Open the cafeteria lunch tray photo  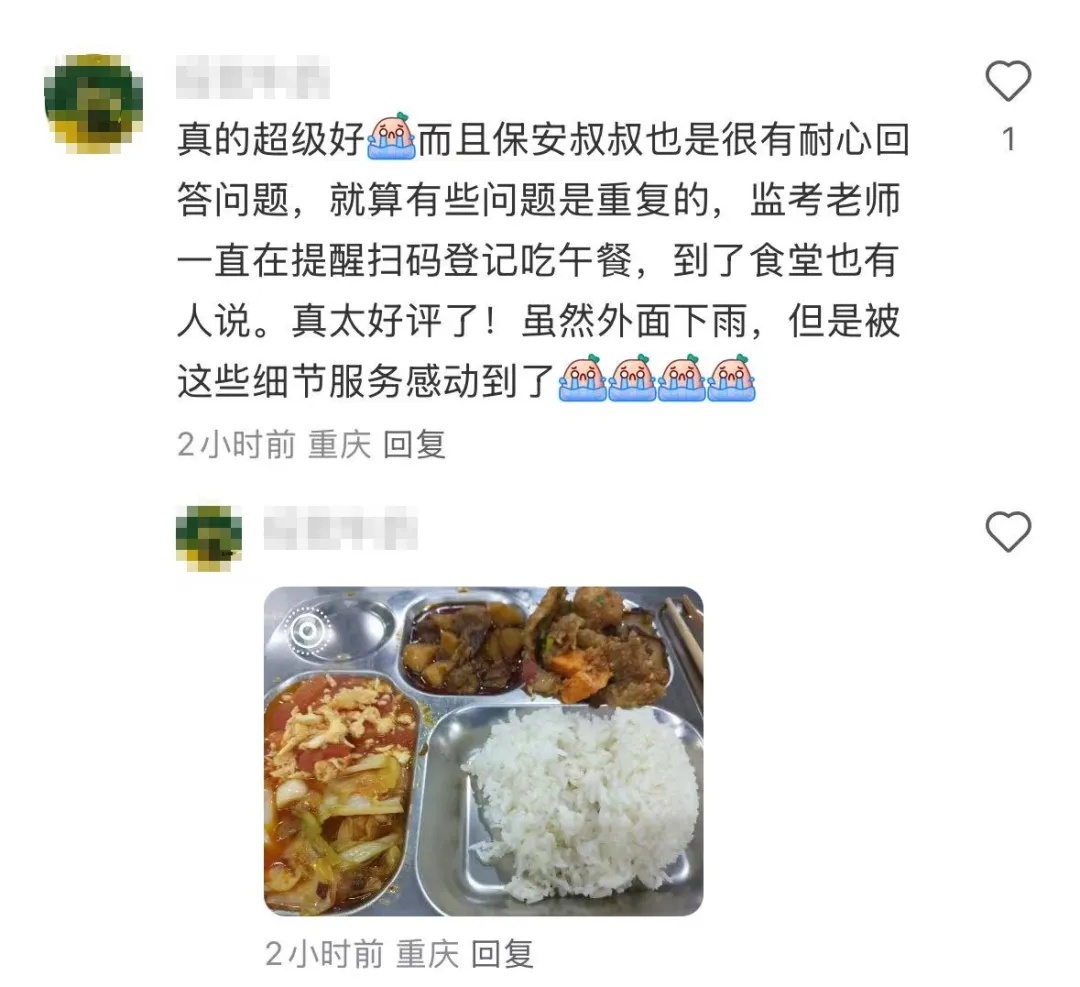click(483, 751)
